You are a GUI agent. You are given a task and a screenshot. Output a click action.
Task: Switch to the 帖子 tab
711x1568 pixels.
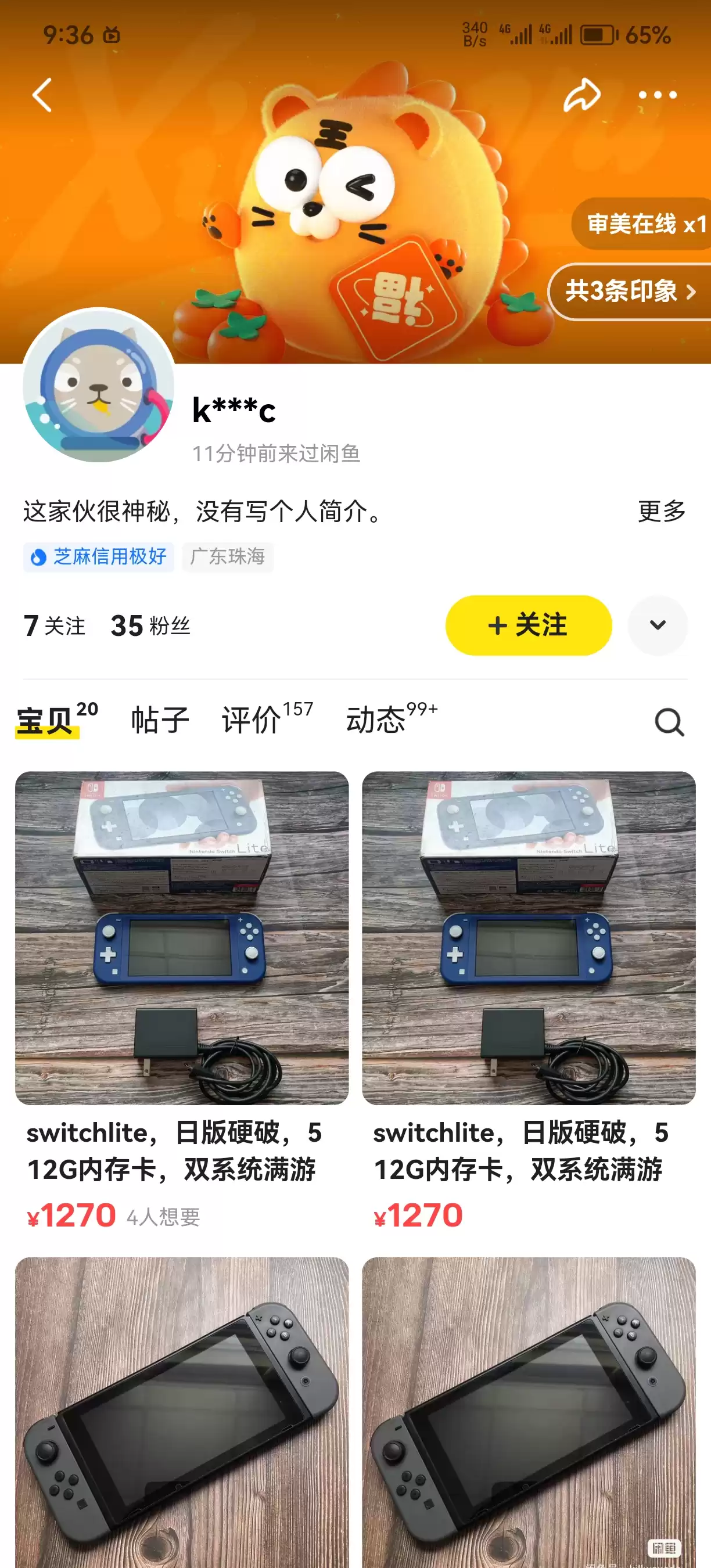click(160, 721)
